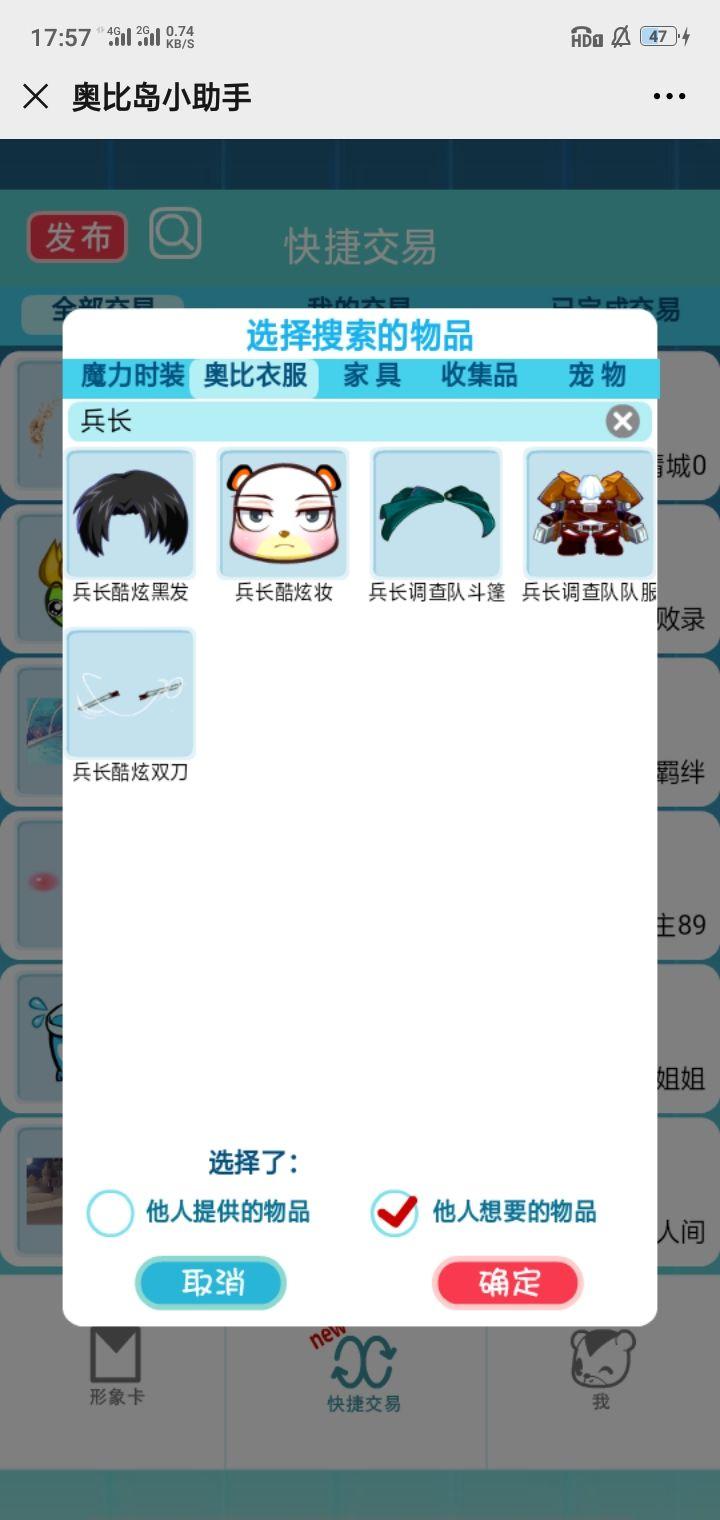
Task: Switch to the 家具 tab
Action: tap(372, 376)
